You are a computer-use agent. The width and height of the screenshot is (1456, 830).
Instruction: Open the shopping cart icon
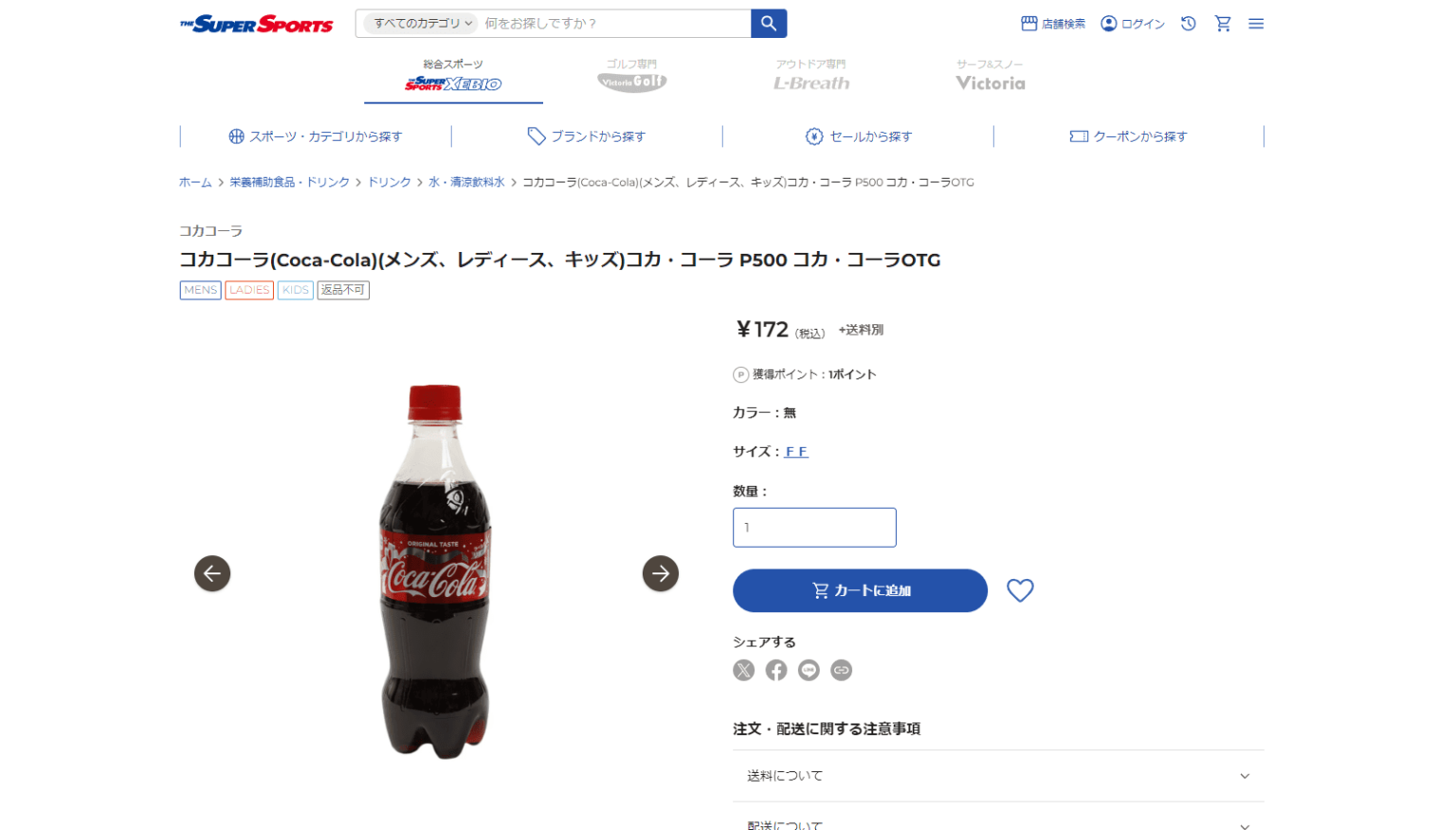(1223, 24)
